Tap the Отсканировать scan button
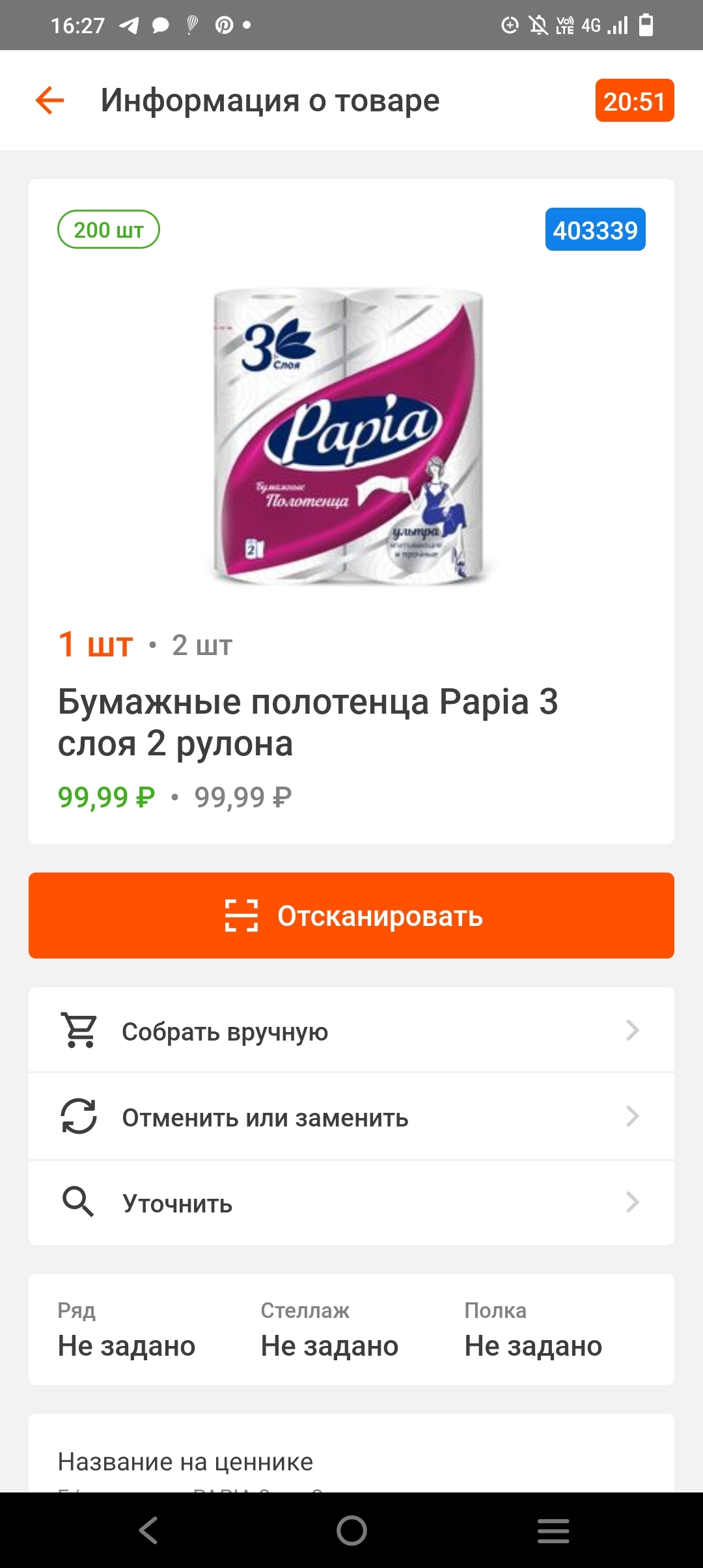Screen dimensions: 703x1568 pos(351,916)
